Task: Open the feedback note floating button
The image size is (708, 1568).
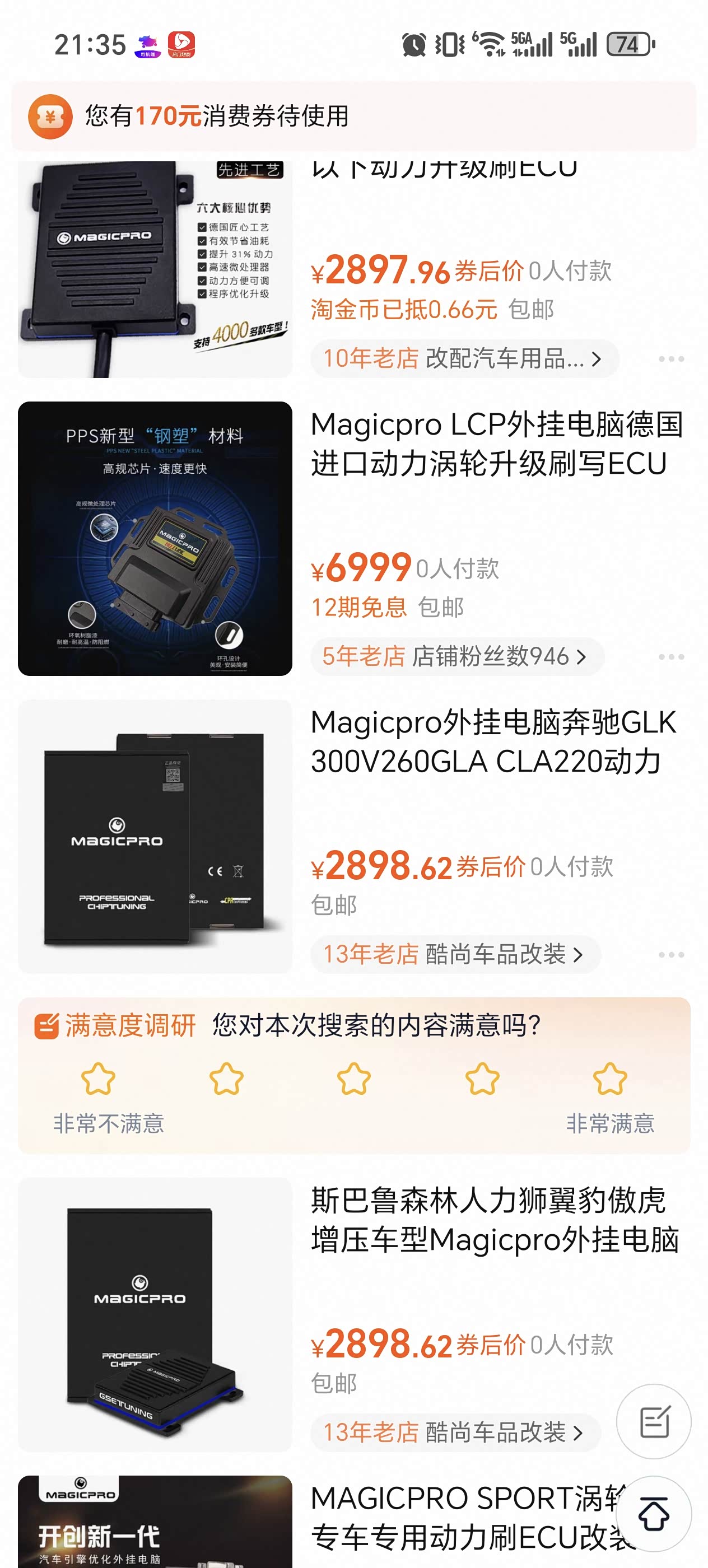Action: (x=654, y=1421)
